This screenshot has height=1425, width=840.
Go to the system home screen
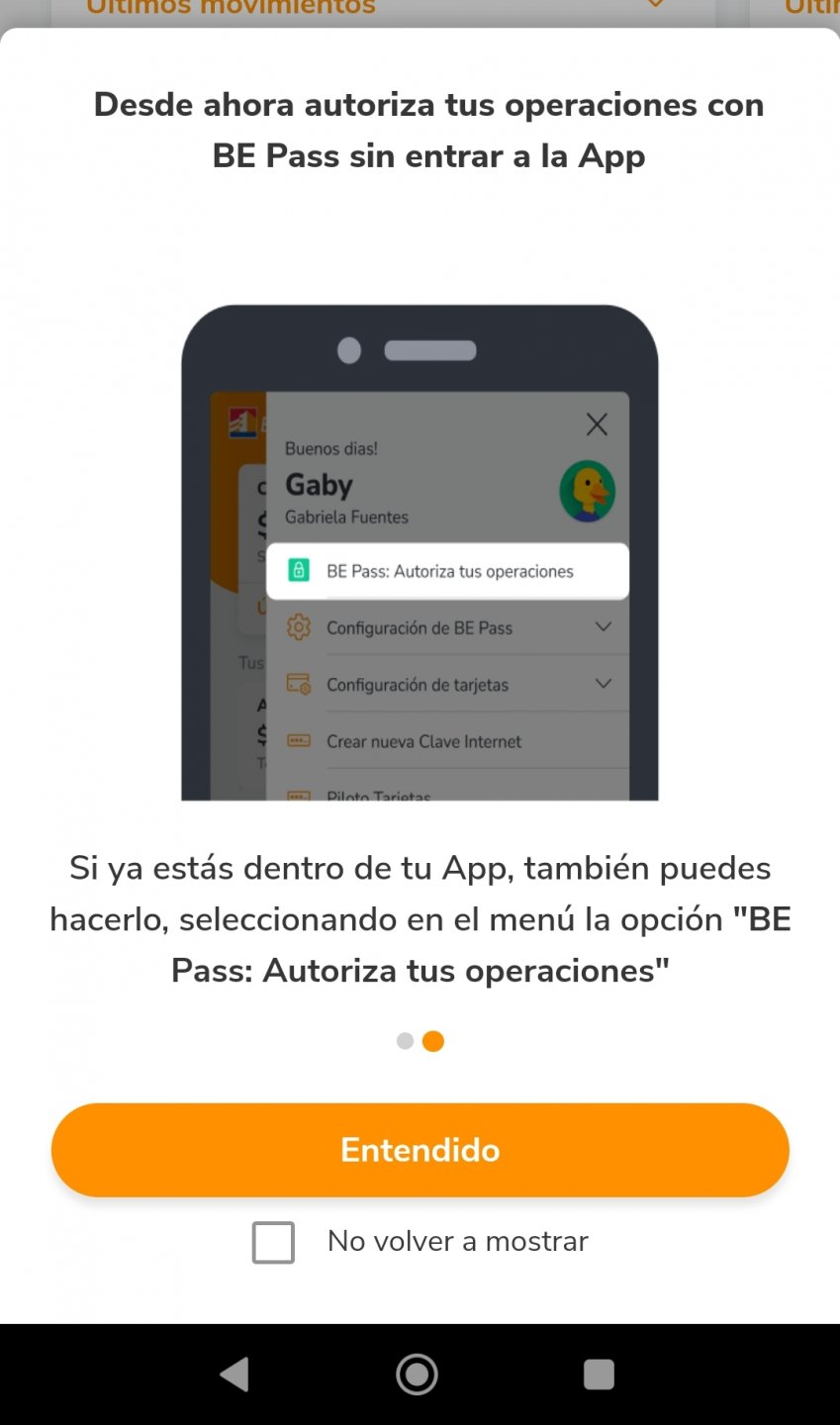(x=418, y=1375)
